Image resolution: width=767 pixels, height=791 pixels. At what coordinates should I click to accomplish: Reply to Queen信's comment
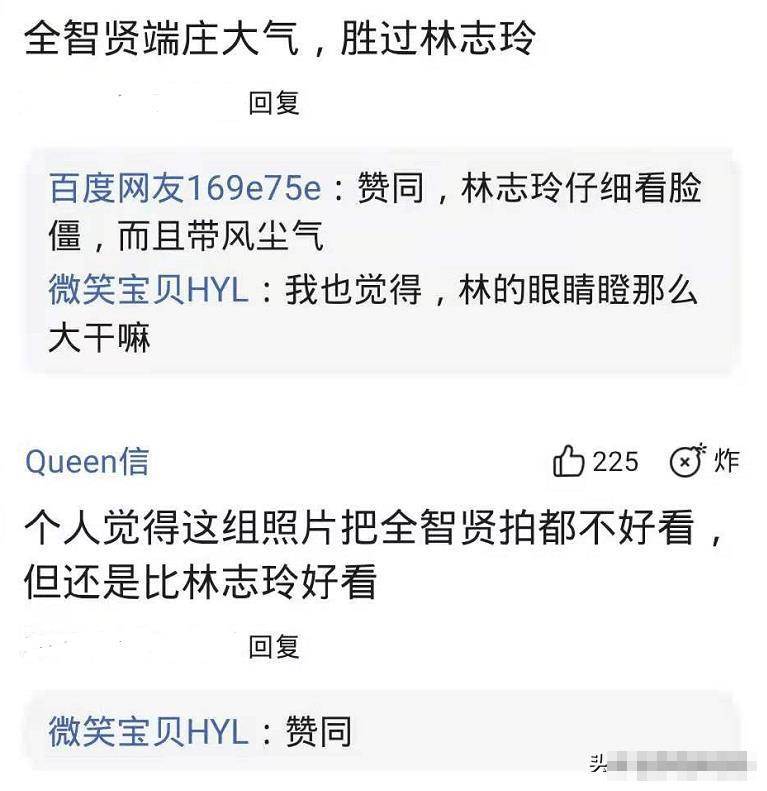click(x=274, y=646)
